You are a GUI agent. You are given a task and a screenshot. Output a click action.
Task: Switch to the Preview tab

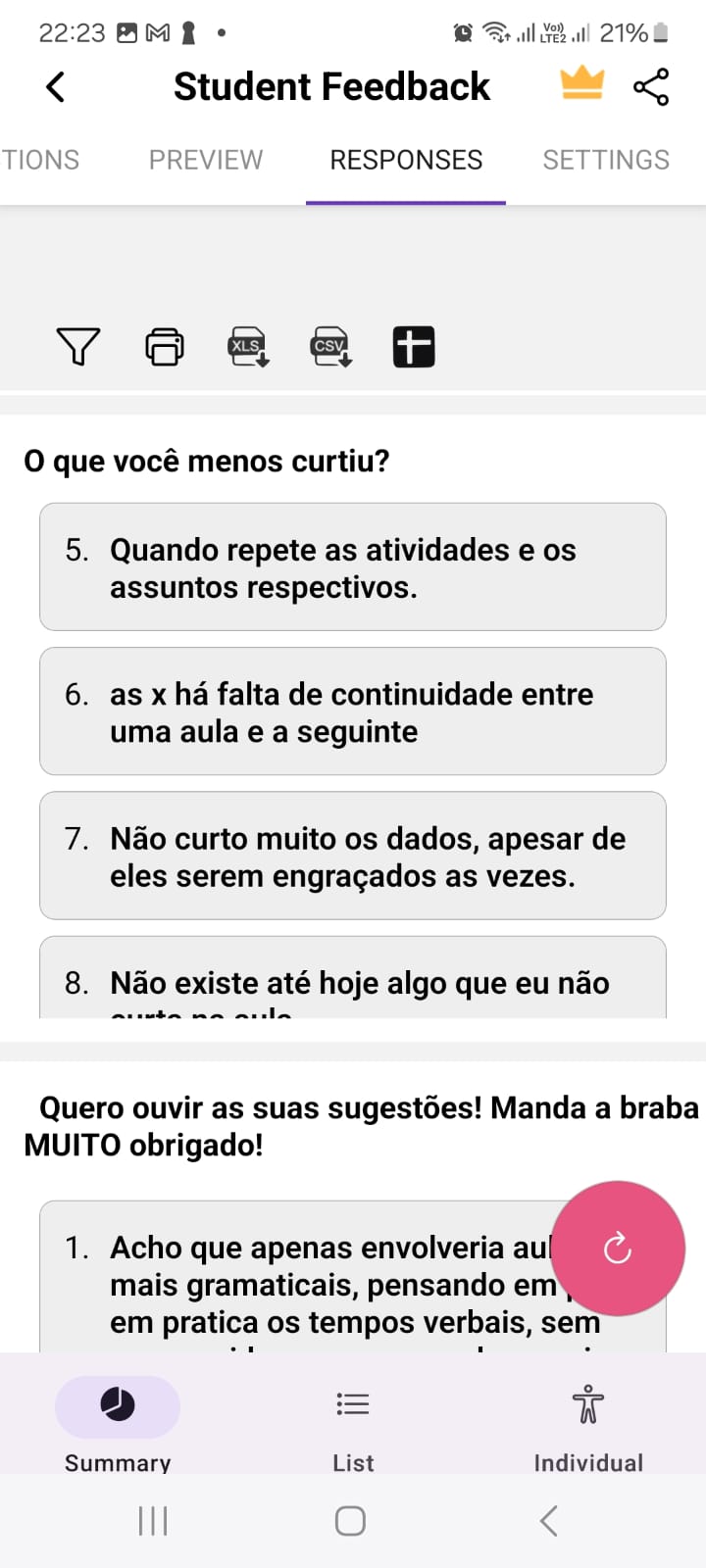(206, 160)
